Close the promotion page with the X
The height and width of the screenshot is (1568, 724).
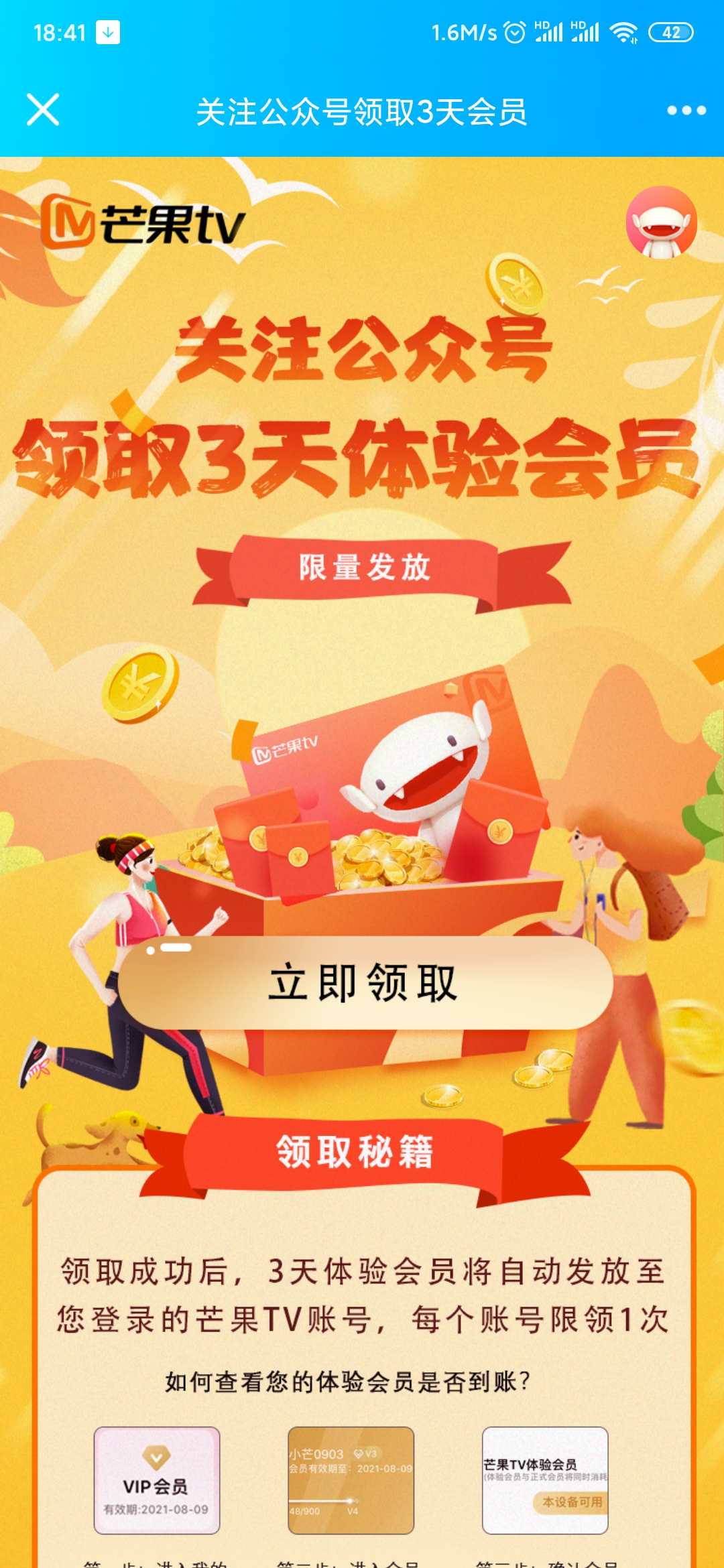(43, 110)
